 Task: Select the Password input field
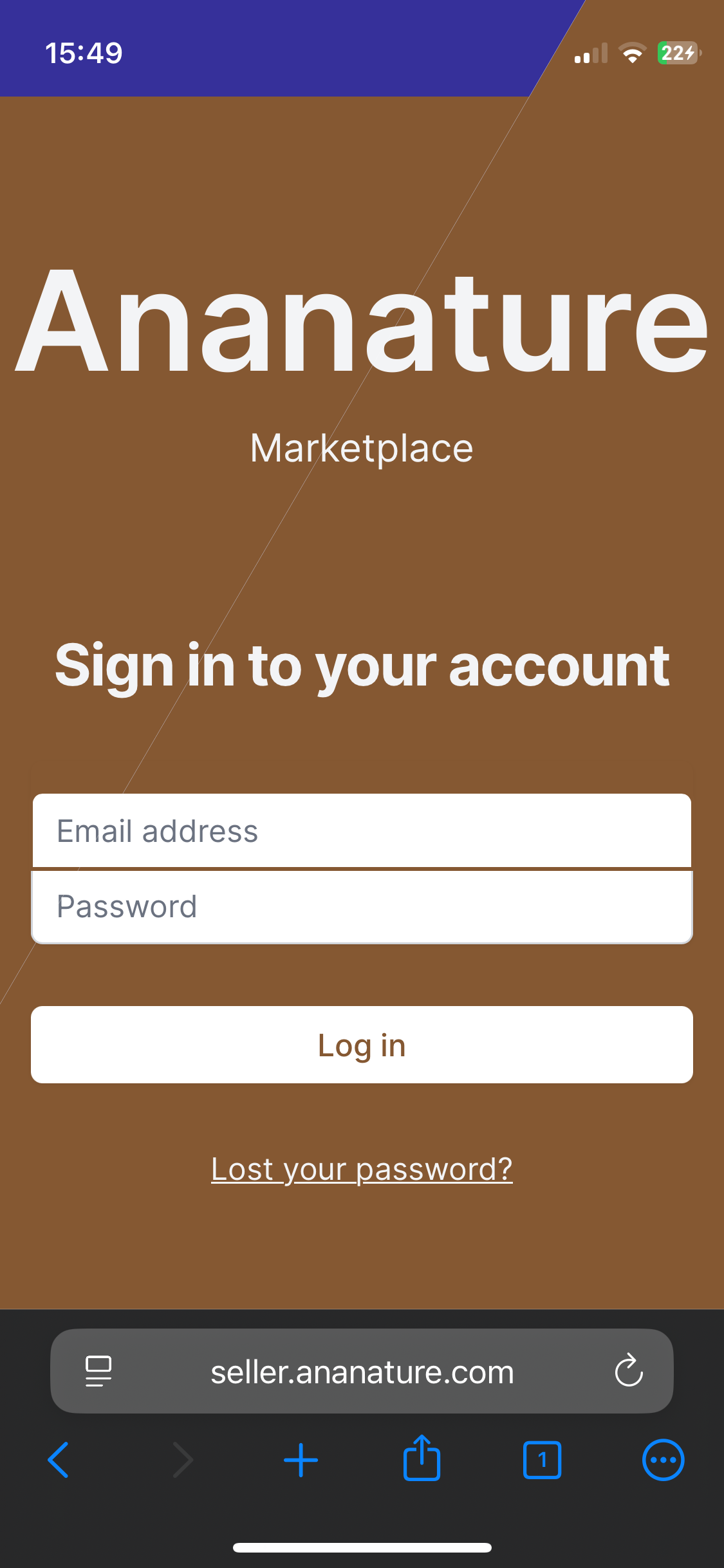tap(362, 906)
